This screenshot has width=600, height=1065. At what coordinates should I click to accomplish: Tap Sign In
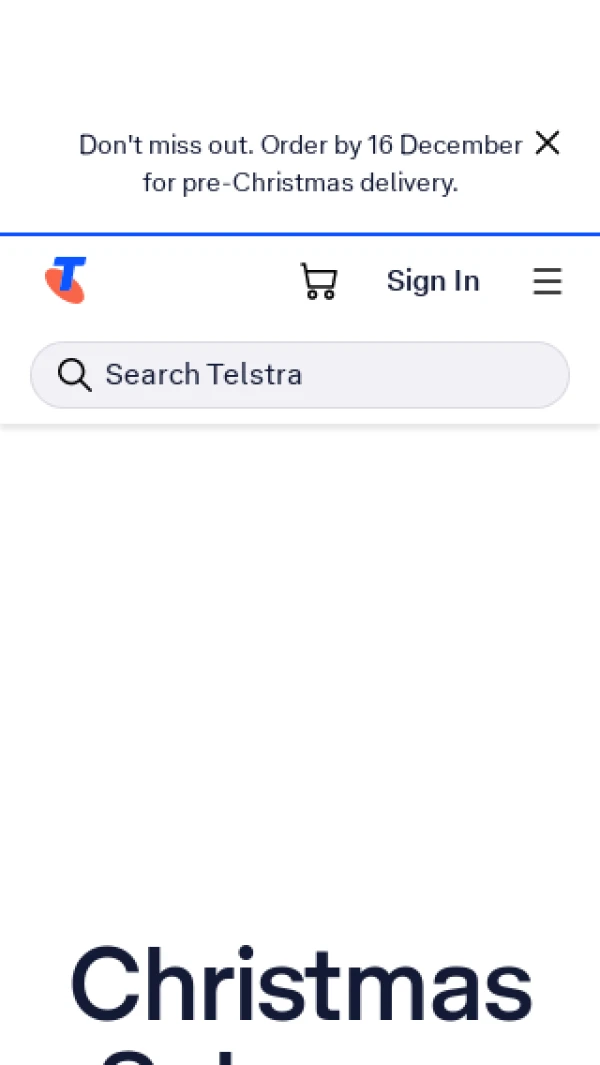pyautogui.click(x=433, y=281)
